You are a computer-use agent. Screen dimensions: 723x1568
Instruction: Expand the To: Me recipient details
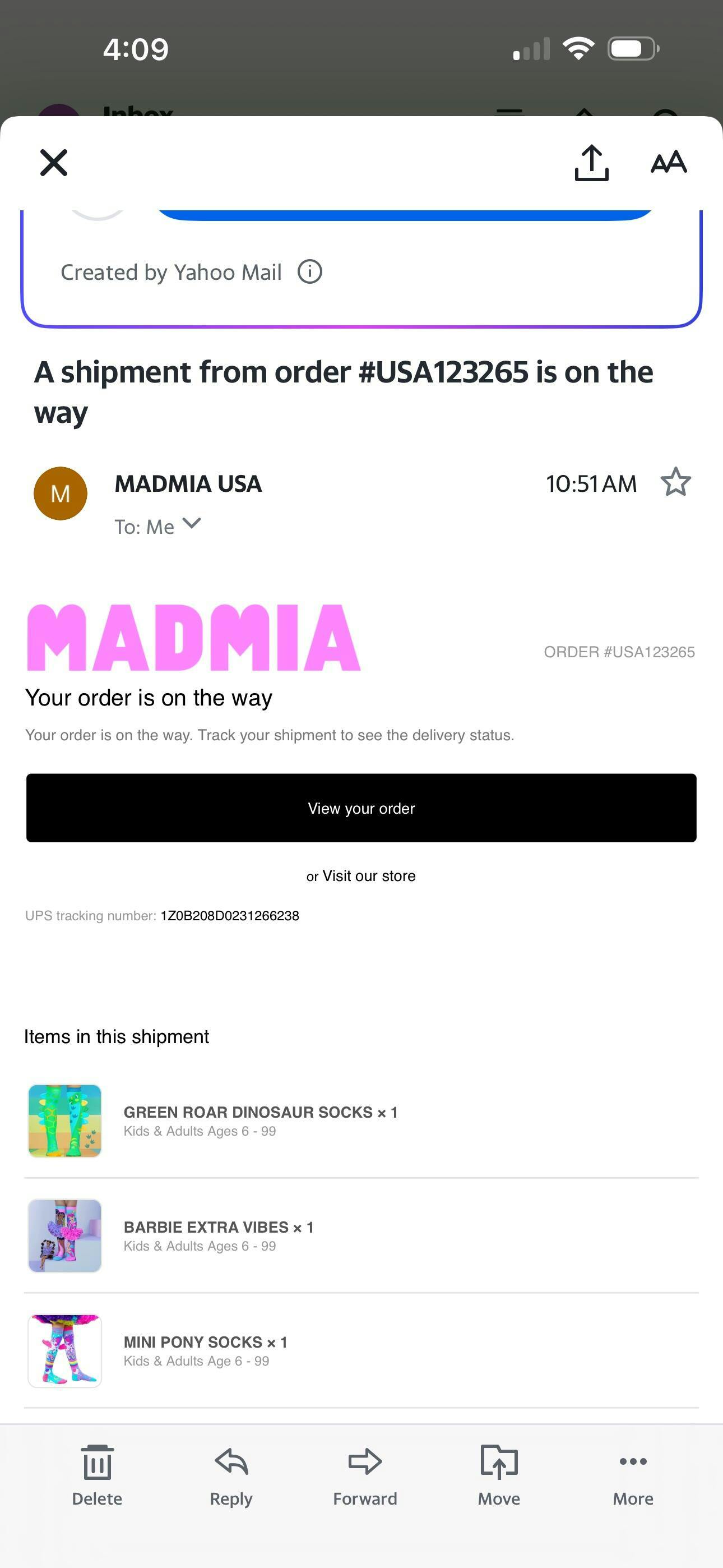[191, 525]
